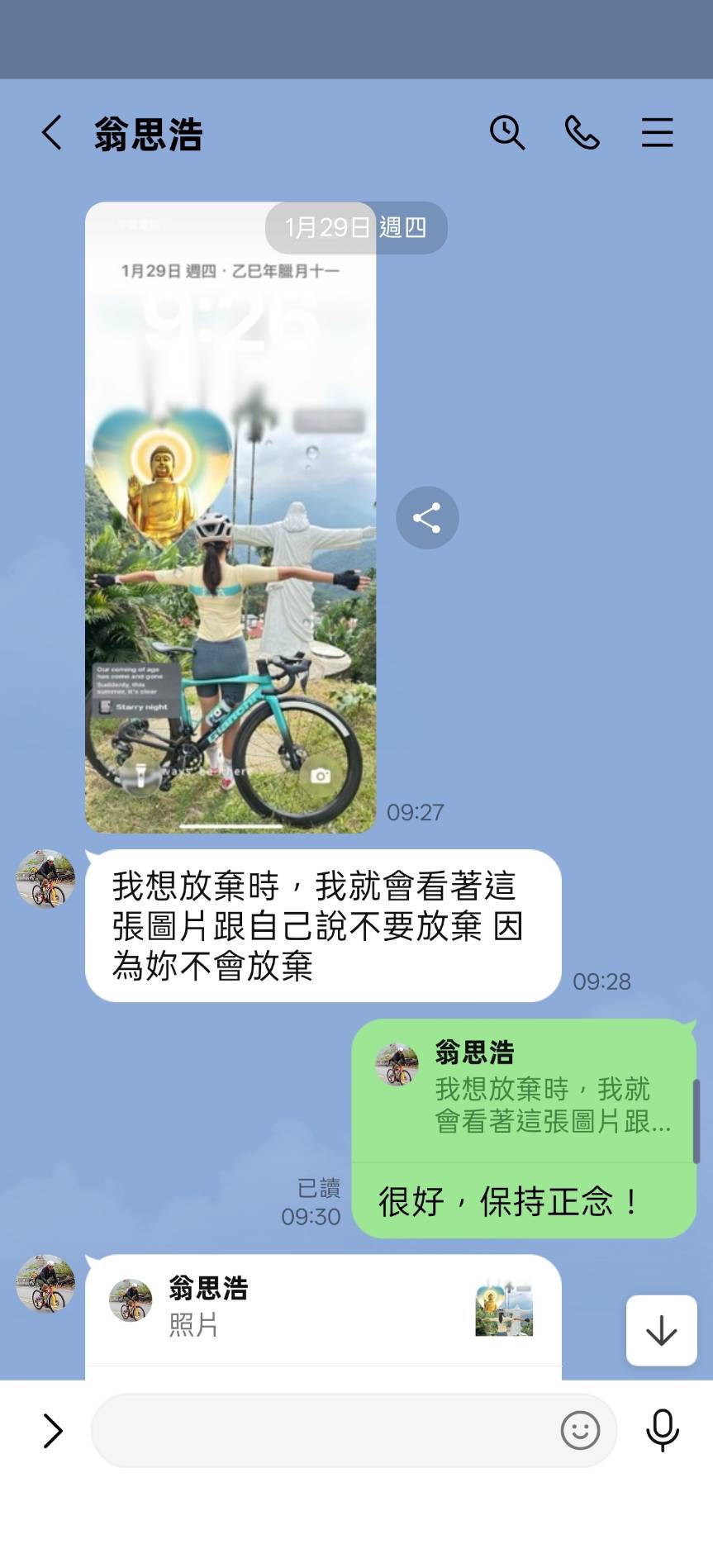The width and height of the screenshot is (713, 1568).
Task: Tap the back arrow to leave the chat
Action: tap(51, 132)
